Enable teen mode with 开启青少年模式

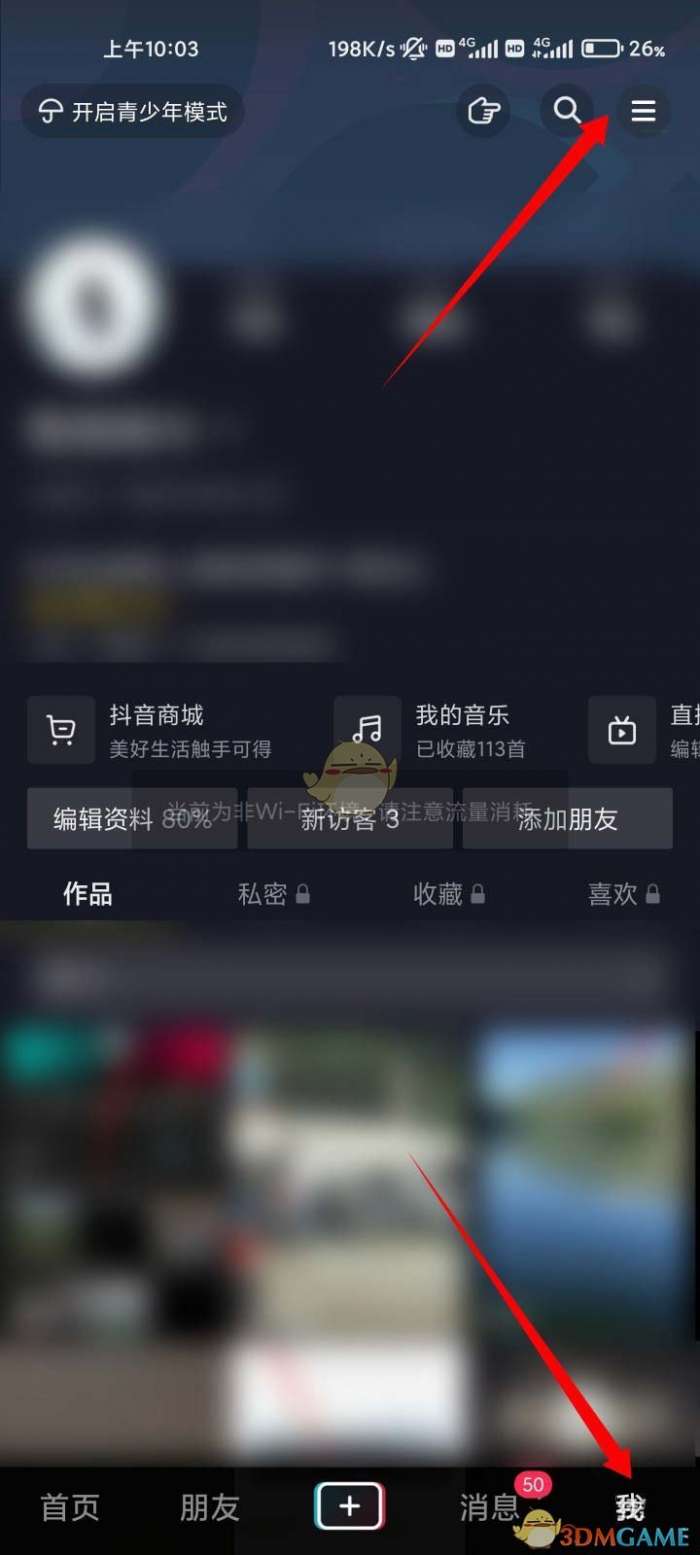pos(132,111)
